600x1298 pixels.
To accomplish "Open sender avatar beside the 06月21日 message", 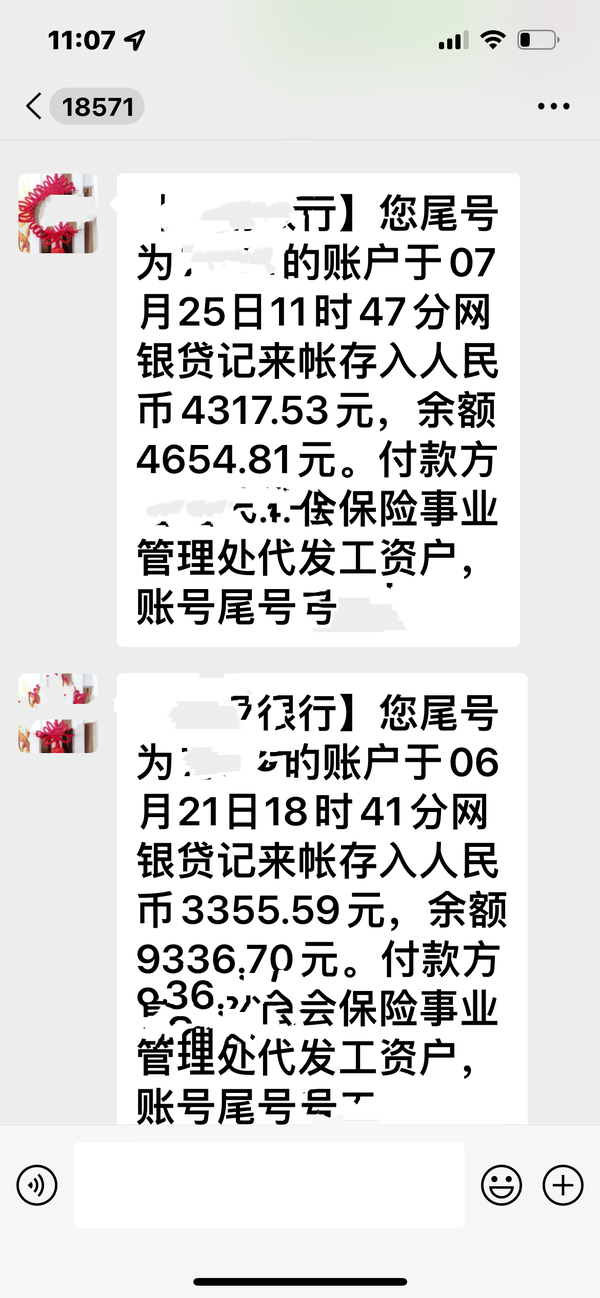I will [57, 713].
